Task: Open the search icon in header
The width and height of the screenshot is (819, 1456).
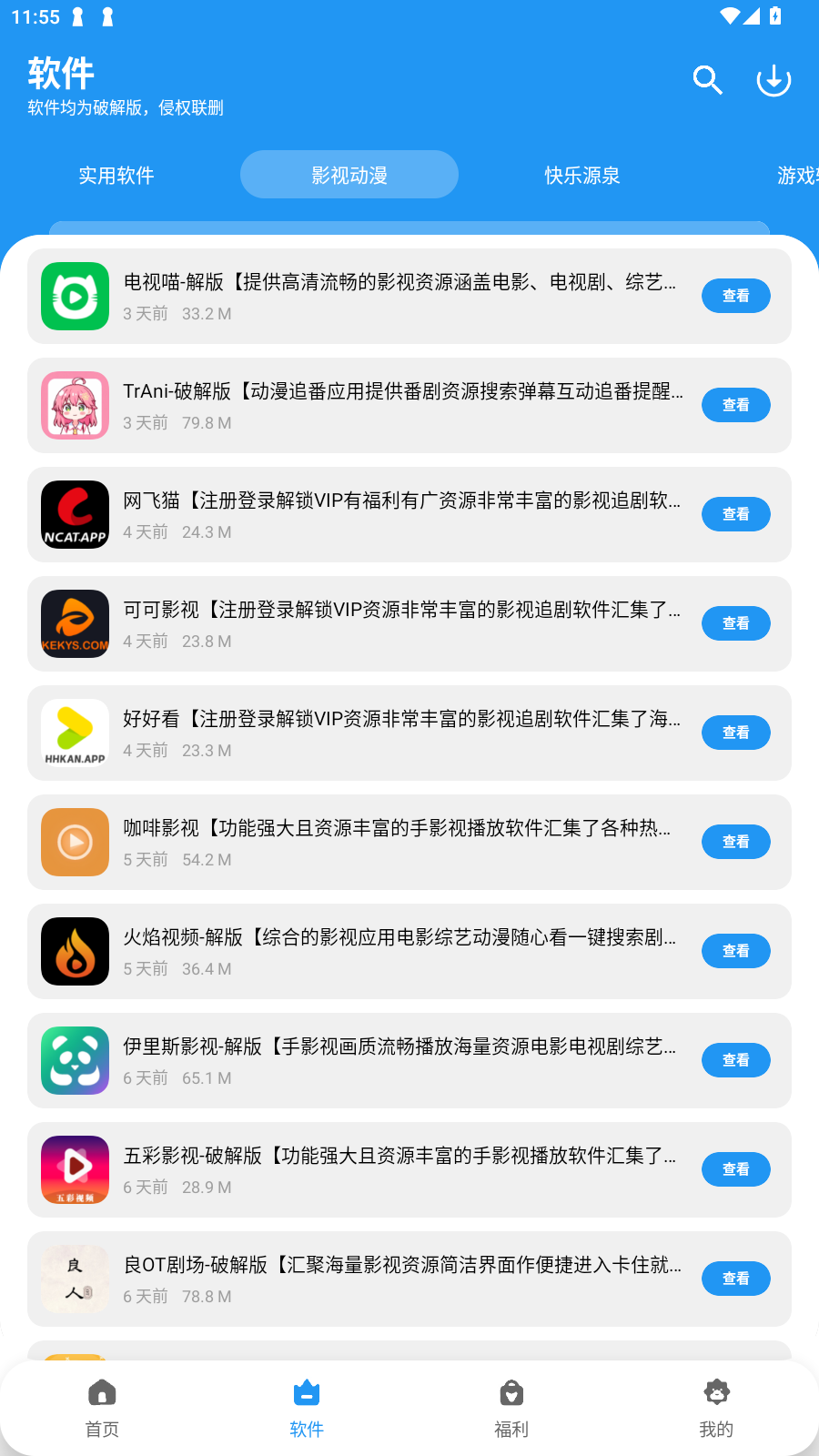Action: point(707,80)
